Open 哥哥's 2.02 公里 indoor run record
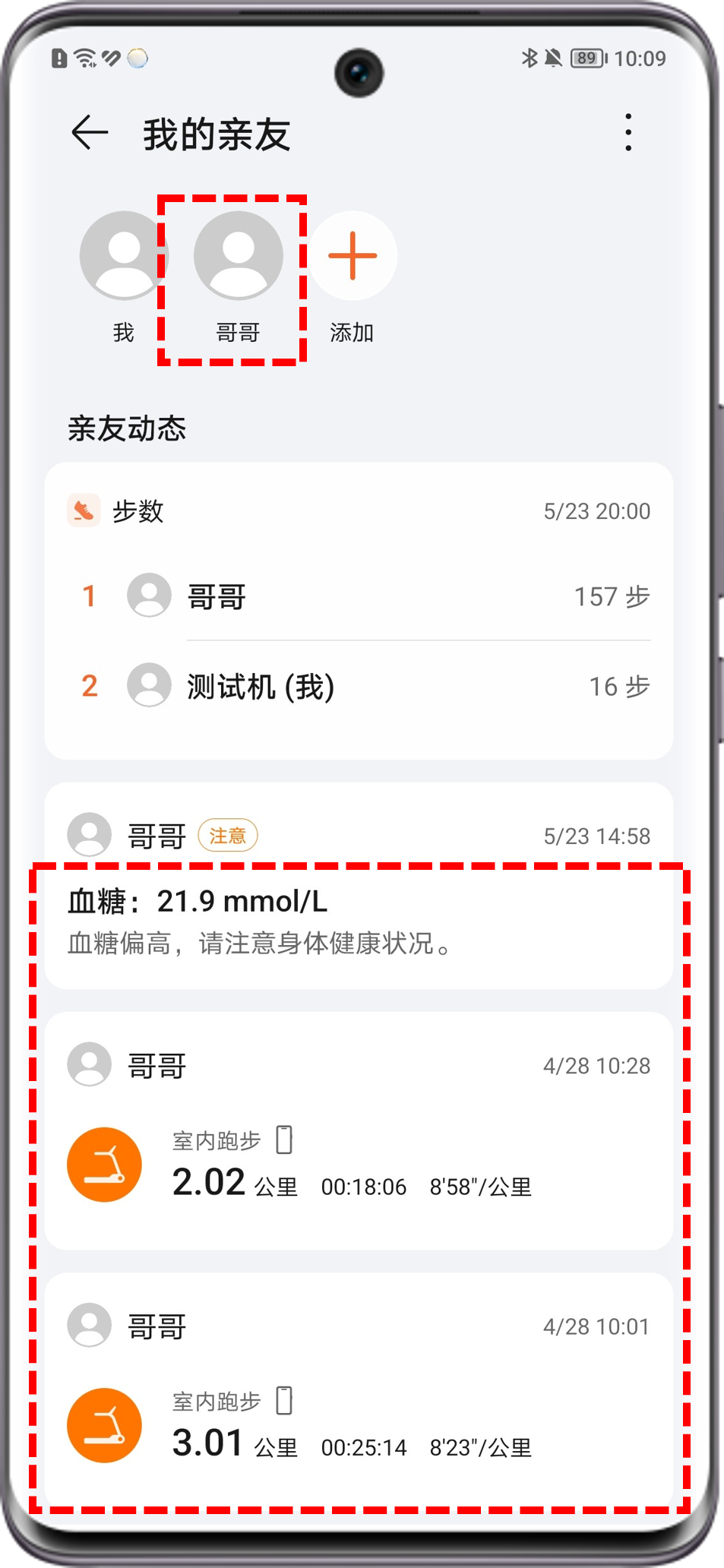 [357, 1162]
